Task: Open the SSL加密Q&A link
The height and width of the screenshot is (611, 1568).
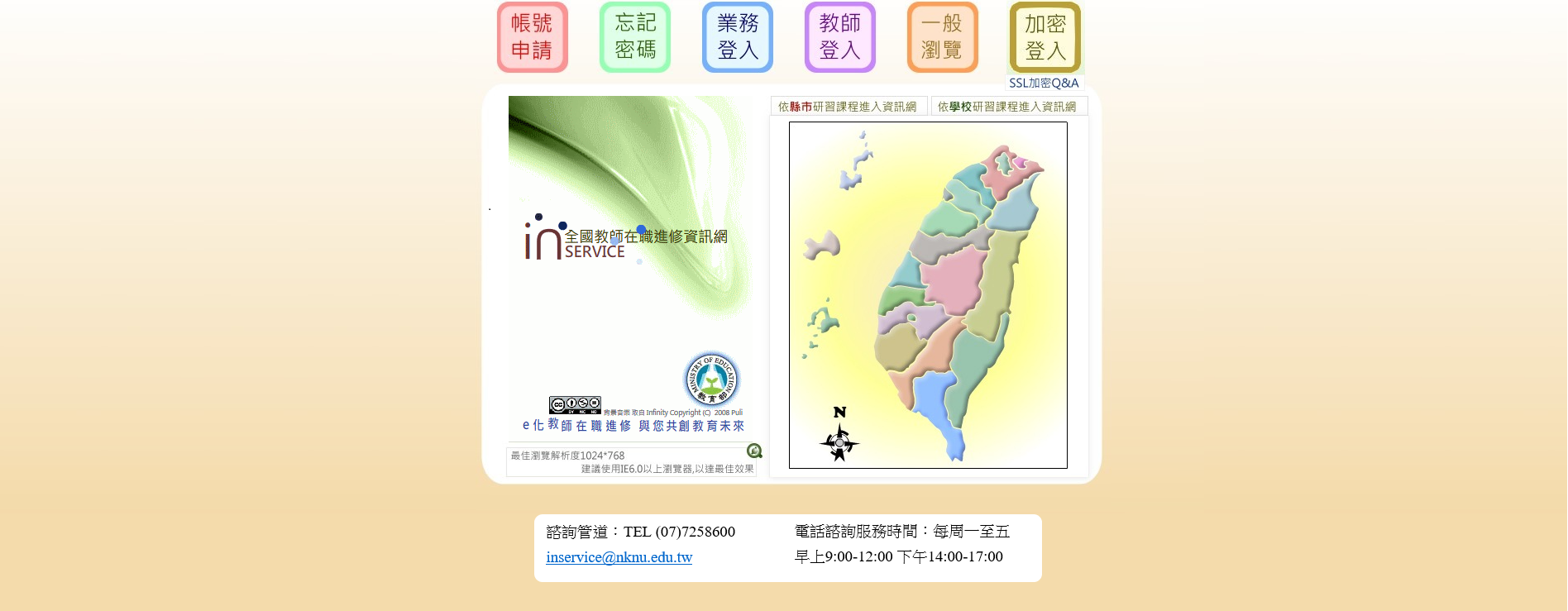Action: (1044, 83)
